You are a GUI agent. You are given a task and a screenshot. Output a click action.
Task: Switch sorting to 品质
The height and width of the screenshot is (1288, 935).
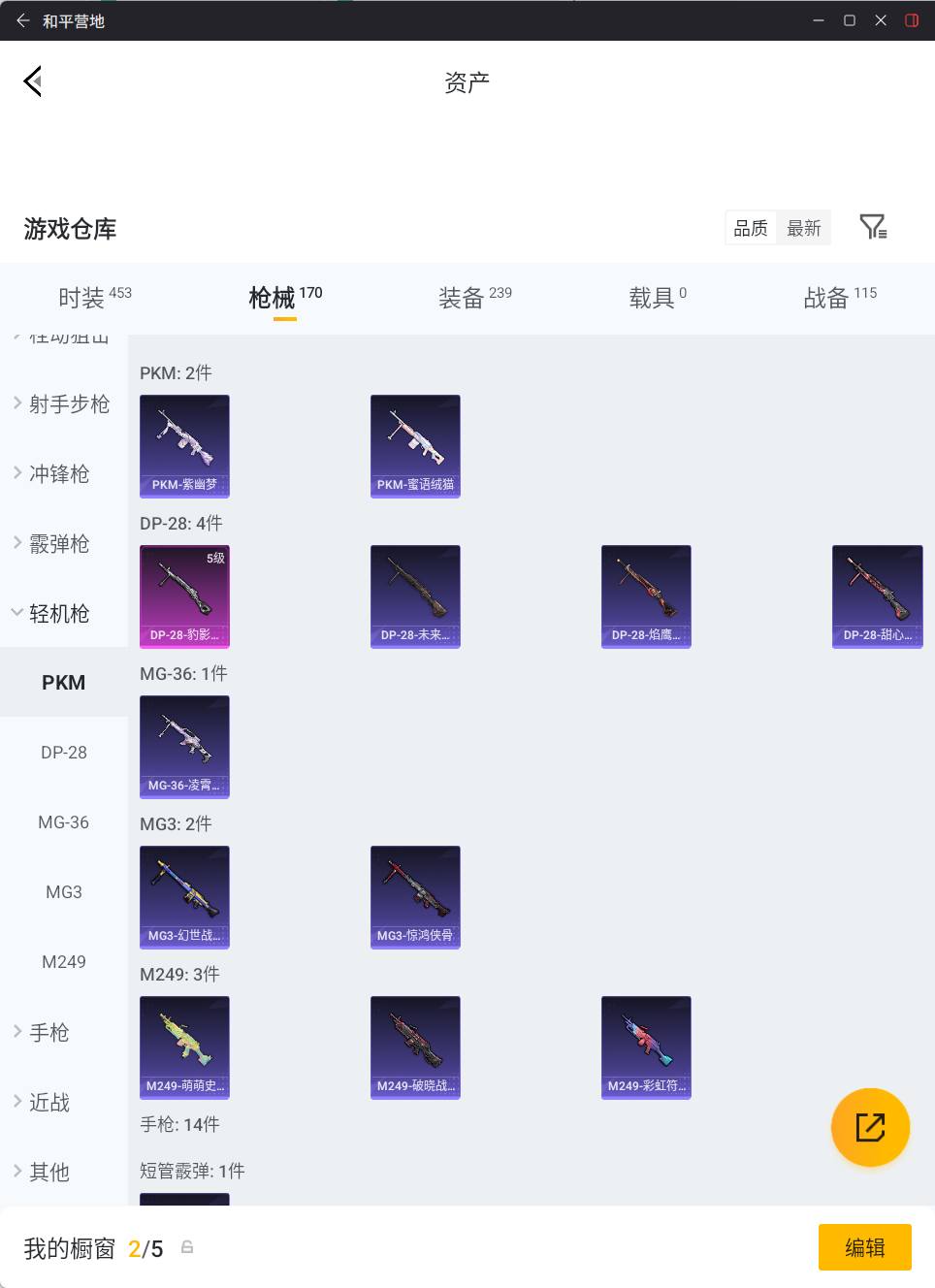tap(751, 227)
